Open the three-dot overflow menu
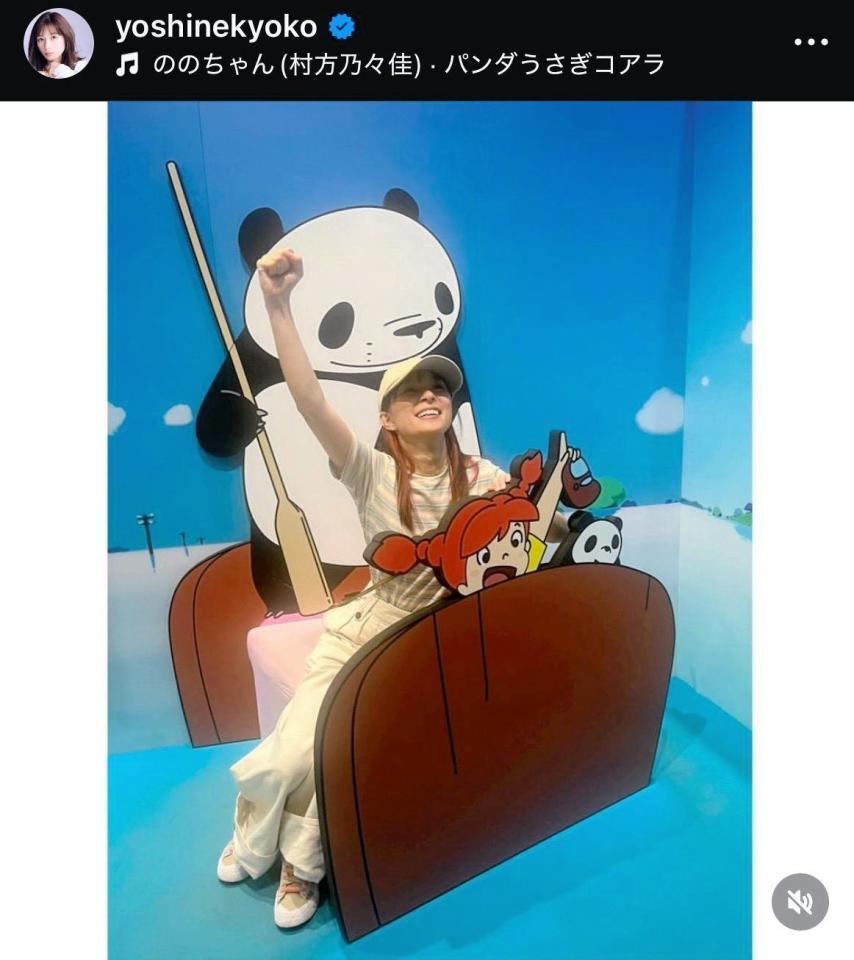 click(x=811, y=42)
